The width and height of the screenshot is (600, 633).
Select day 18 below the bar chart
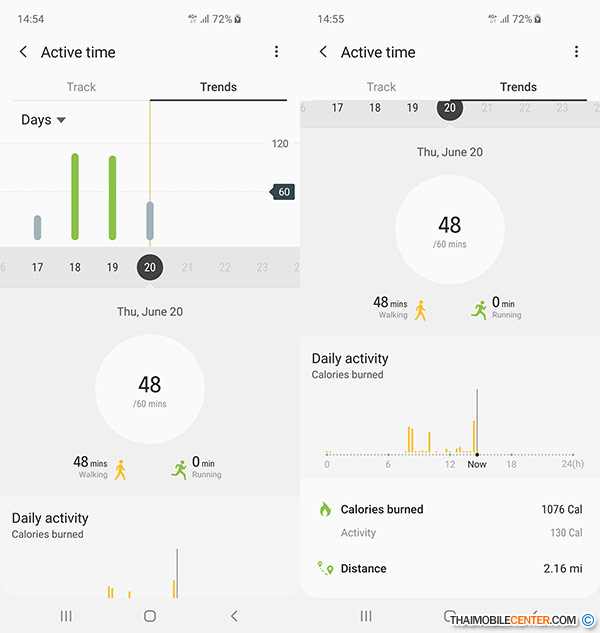(75, 267)
